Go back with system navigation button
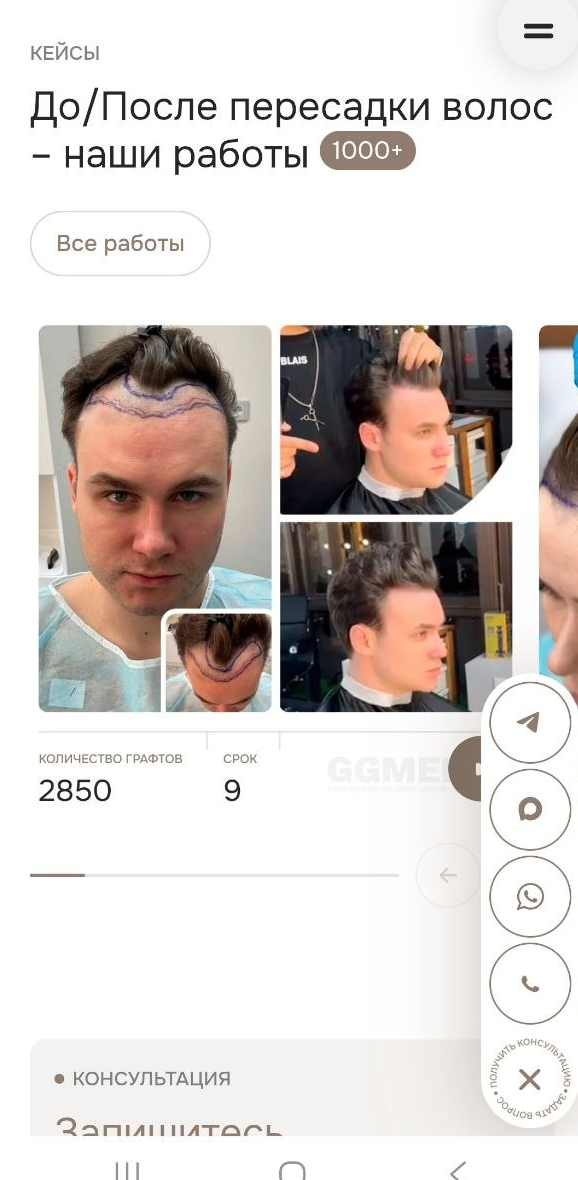Screen dimensions: 578x1180 click(458, 1169)
